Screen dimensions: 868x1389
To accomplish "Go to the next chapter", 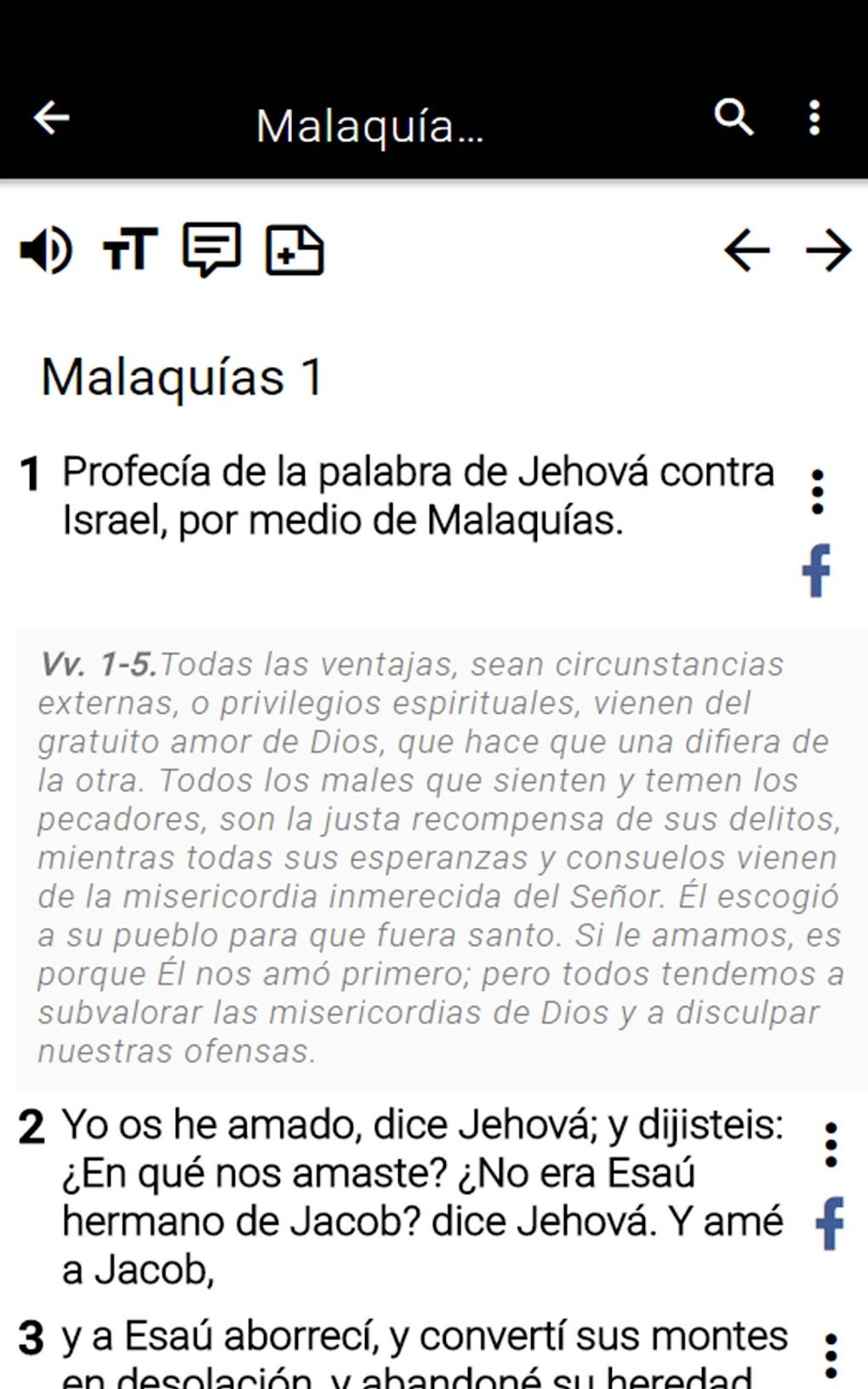I will click(828, 250).
